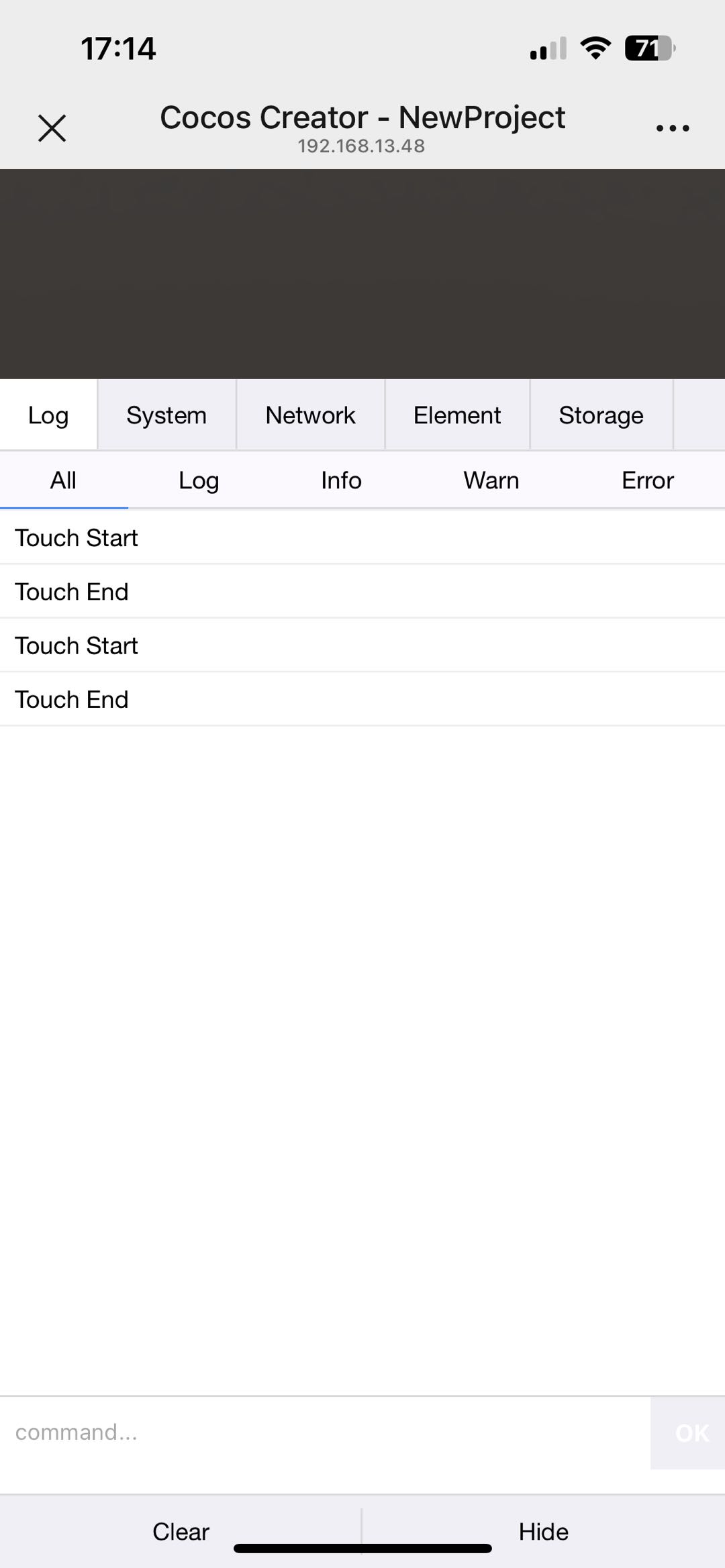Hide the console panel
Screen dimensions: 725x1568
[543, 1532]
